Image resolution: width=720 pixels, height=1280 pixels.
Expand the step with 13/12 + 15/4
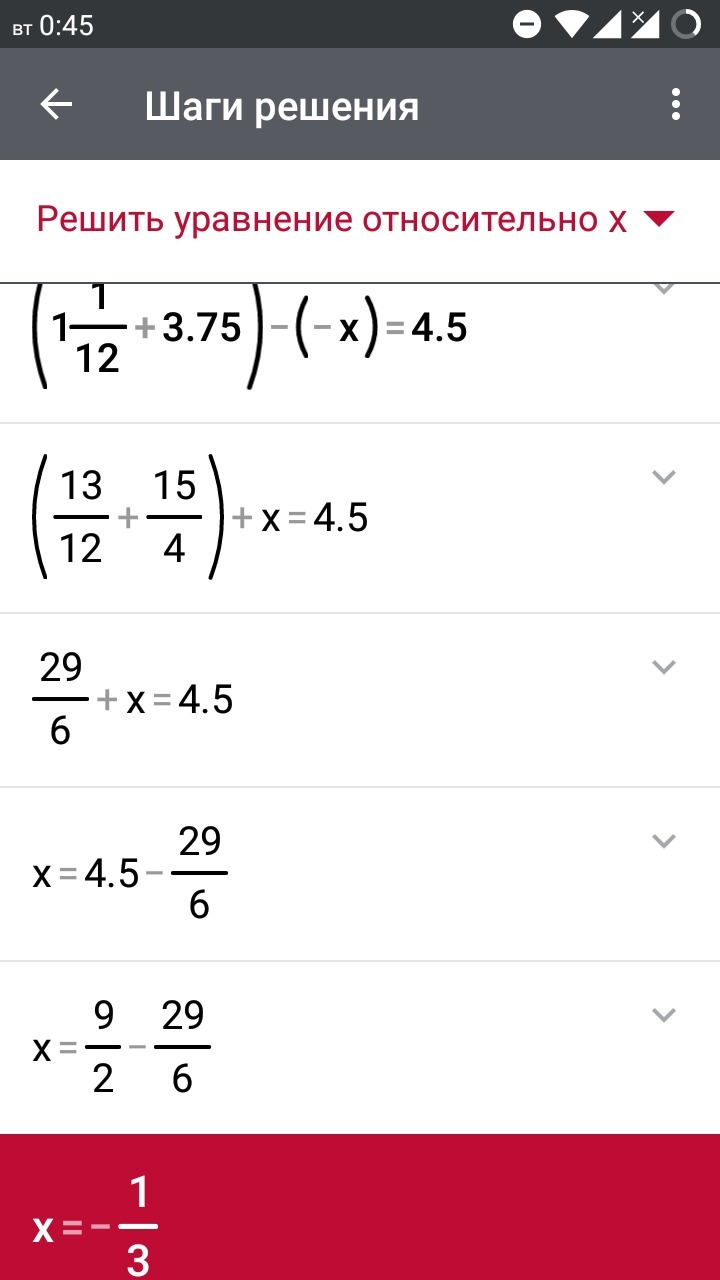point(664,477)
